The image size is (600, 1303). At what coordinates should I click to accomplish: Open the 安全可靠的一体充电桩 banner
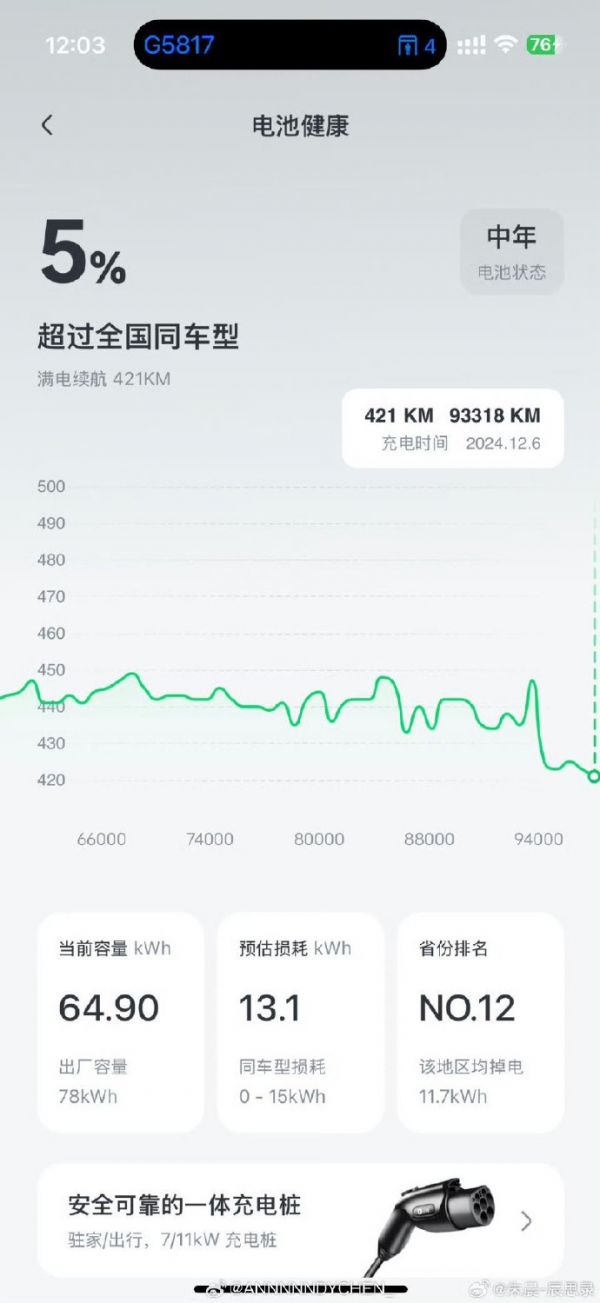click(300, 1220)
